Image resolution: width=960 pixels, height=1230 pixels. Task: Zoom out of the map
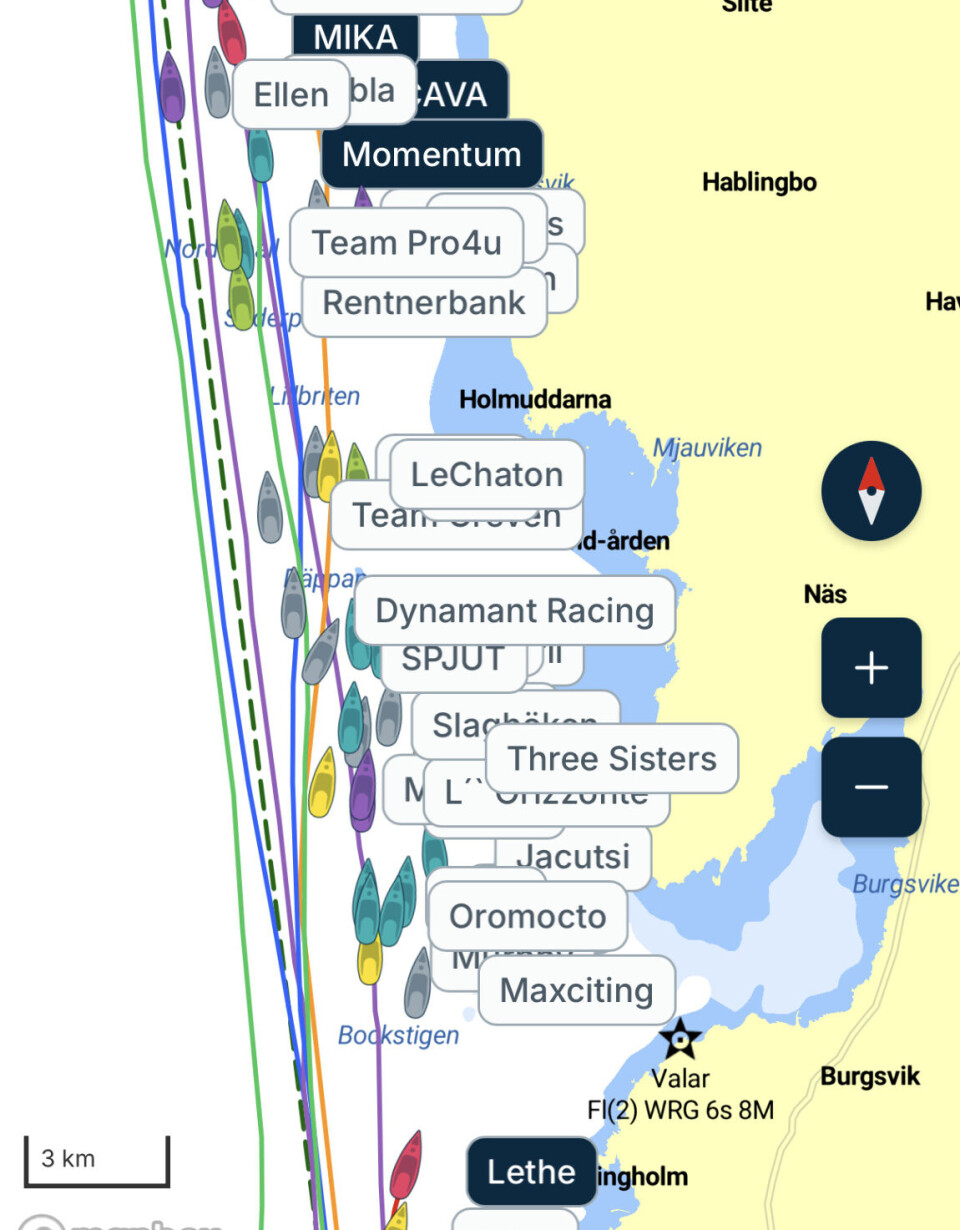point(871,787)
